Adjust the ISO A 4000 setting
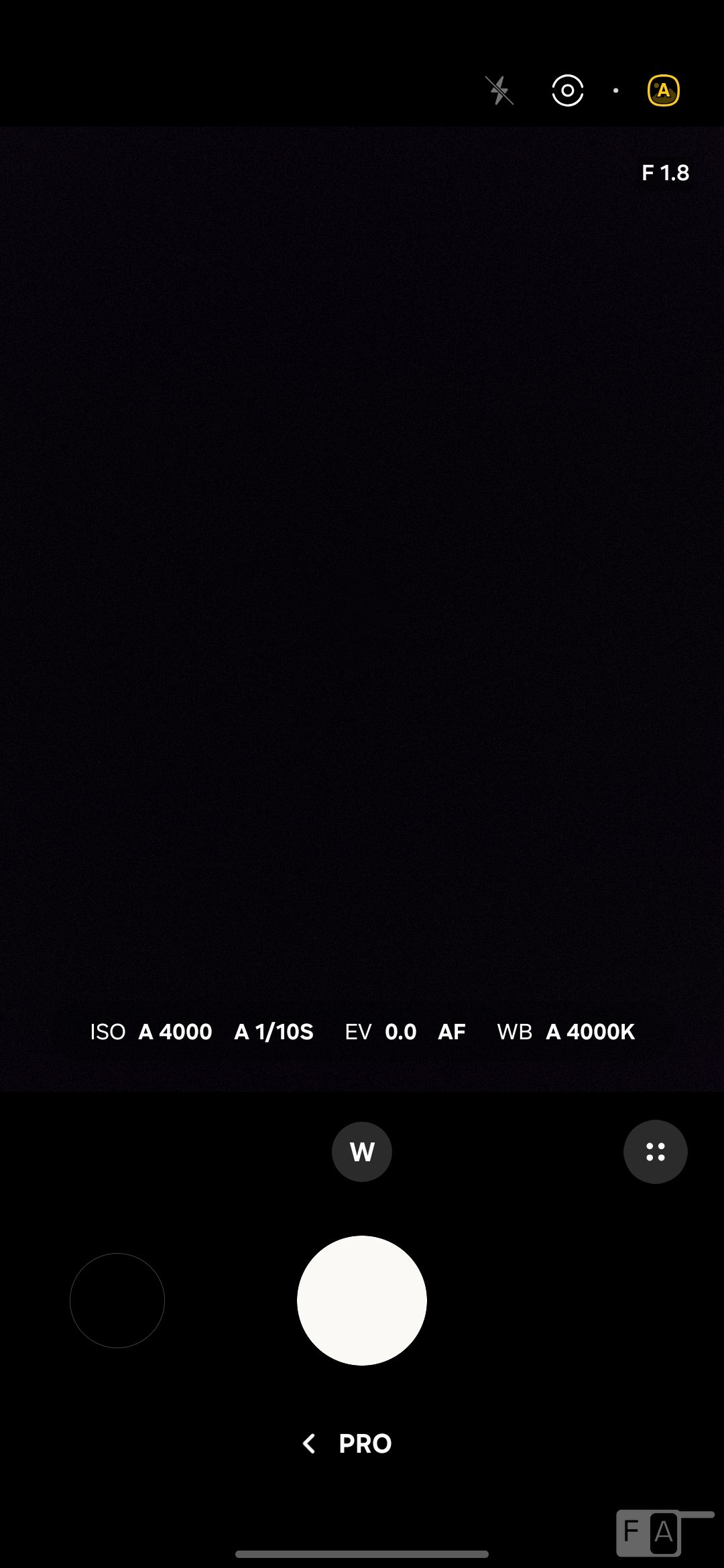The image size is (724, 1568). pos(152,1032)
